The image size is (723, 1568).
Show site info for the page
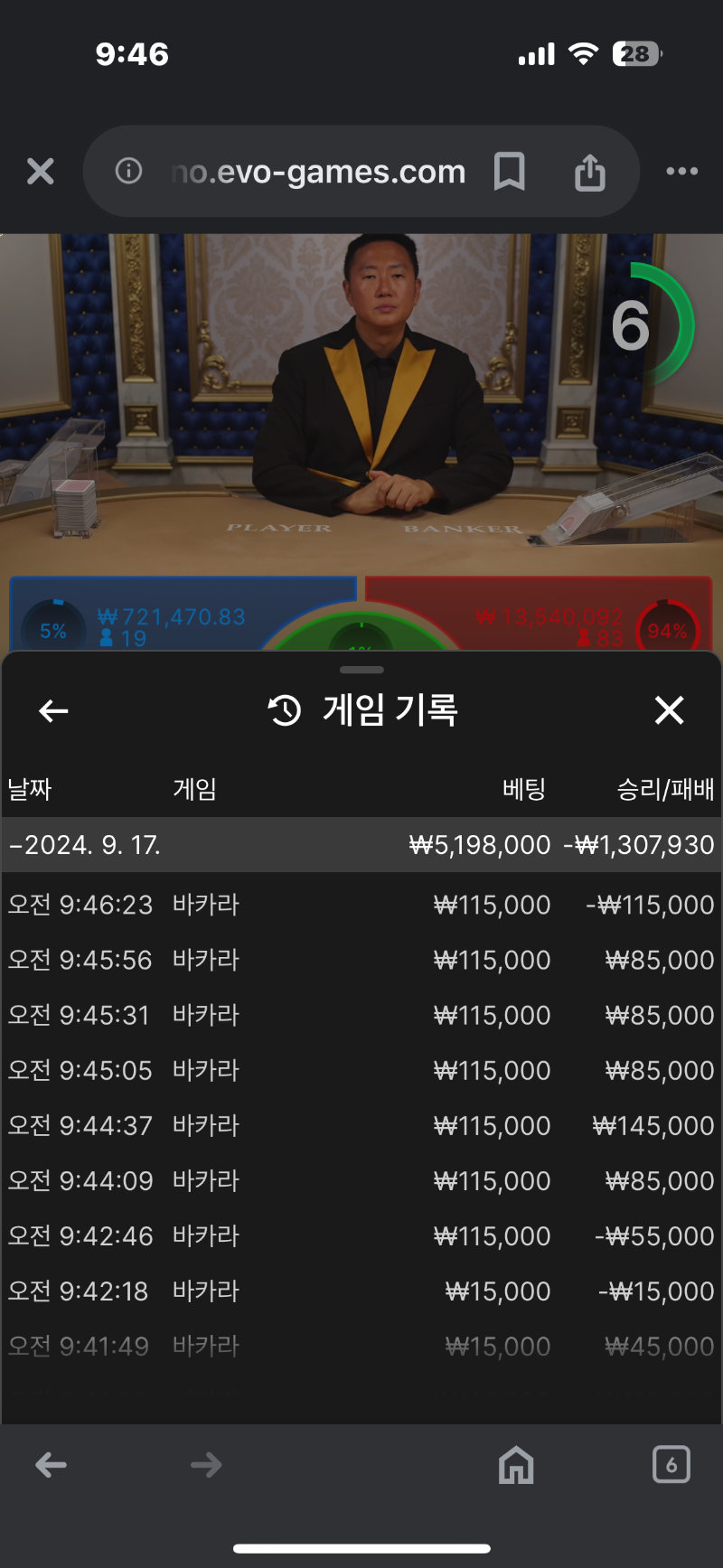(x=128, y=171)
